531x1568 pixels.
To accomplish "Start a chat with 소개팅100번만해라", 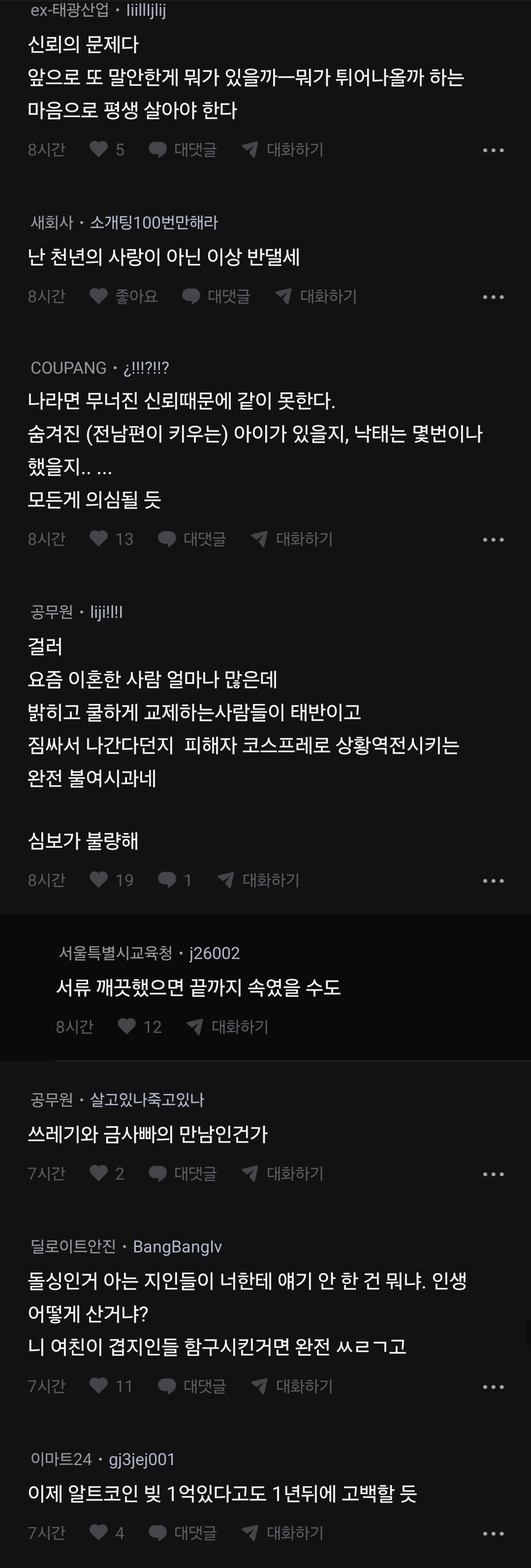I will [315, 296].
